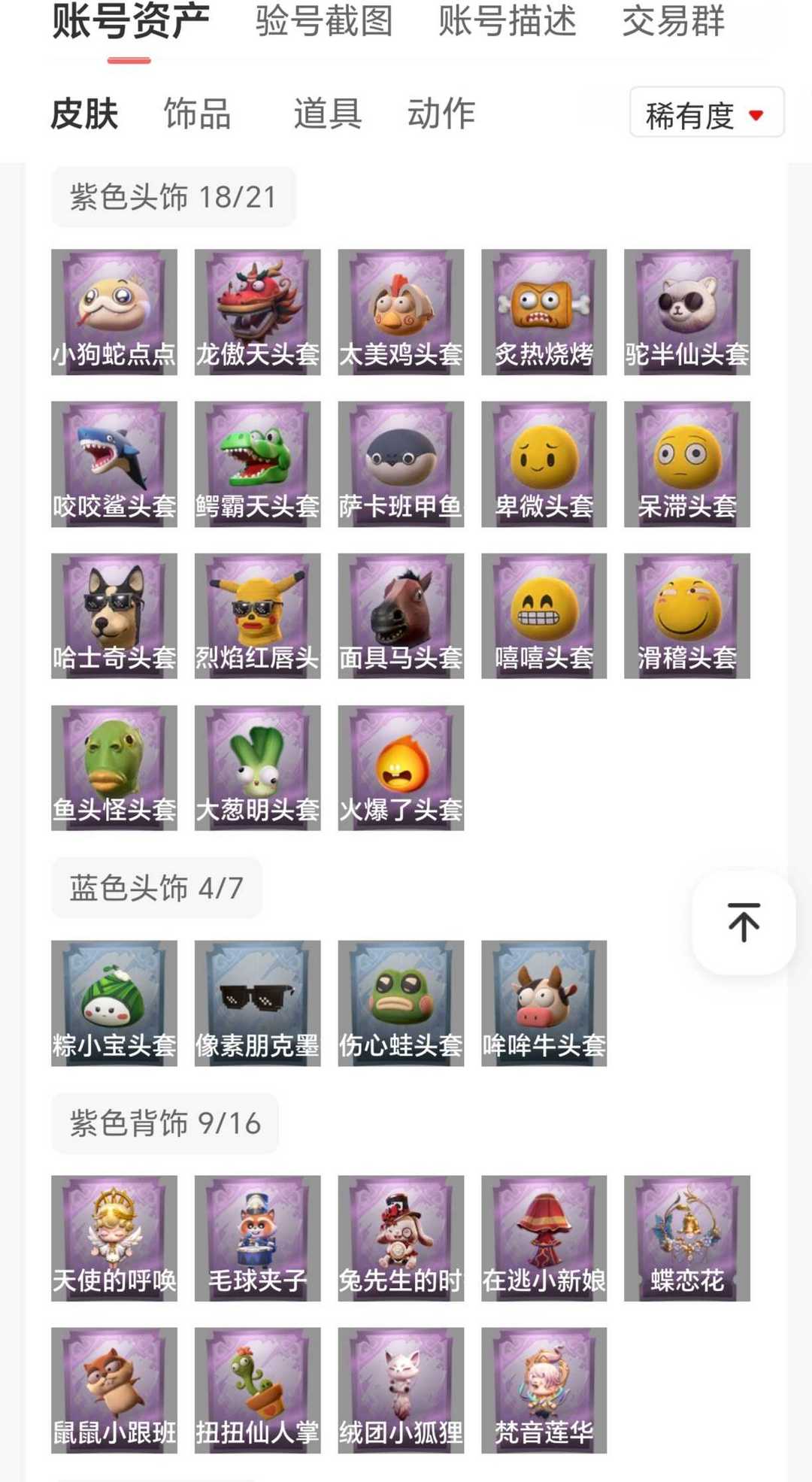Tap the 梵音莲华 tile
This screenshot has height=1482, width=812.
pos(544,1390)
